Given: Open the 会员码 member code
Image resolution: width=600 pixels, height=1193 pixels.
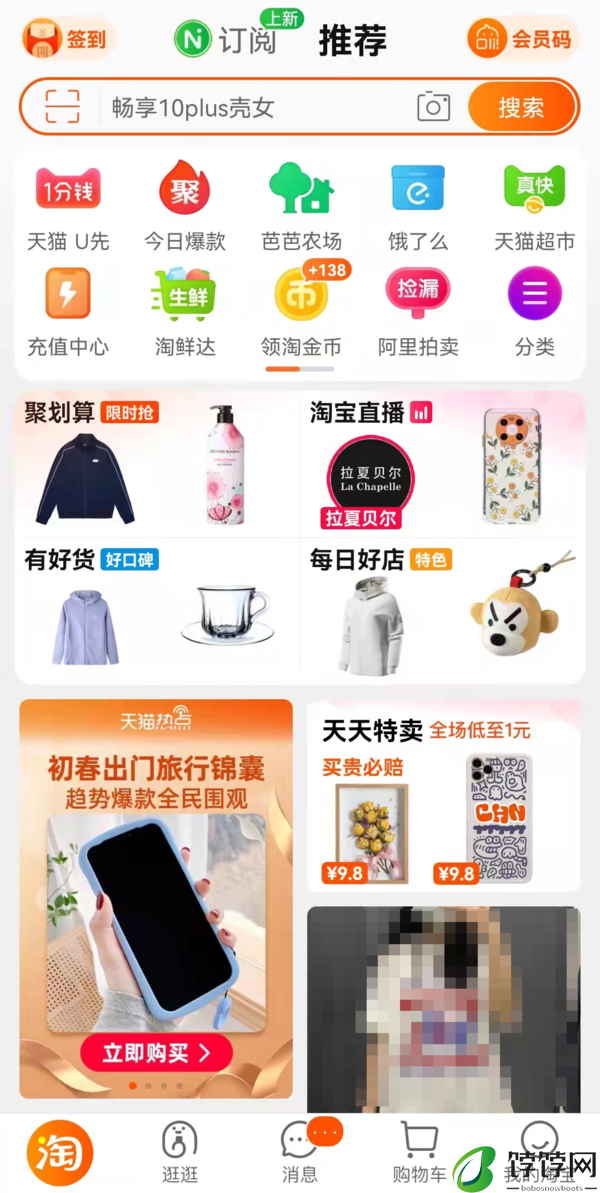Looking at the screenshot, I should [523, 40].
